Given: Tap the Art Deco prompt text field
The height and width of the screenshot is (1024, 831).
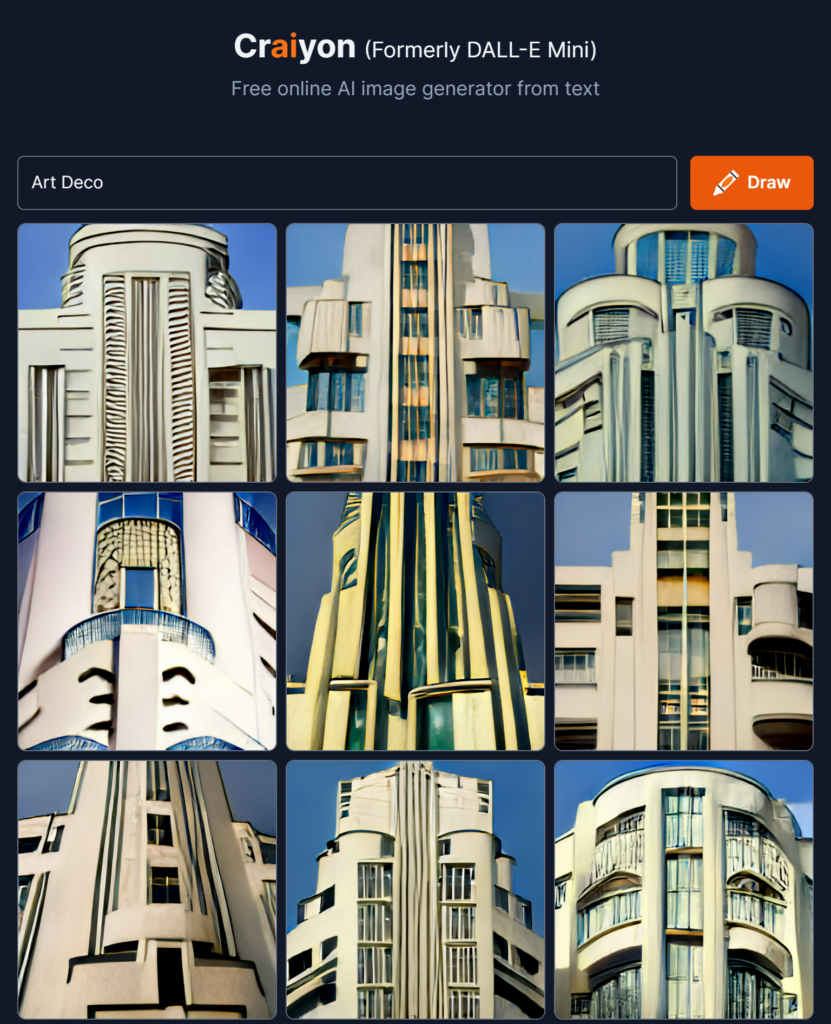Looking at the screenshot, I should coord(346,183).
